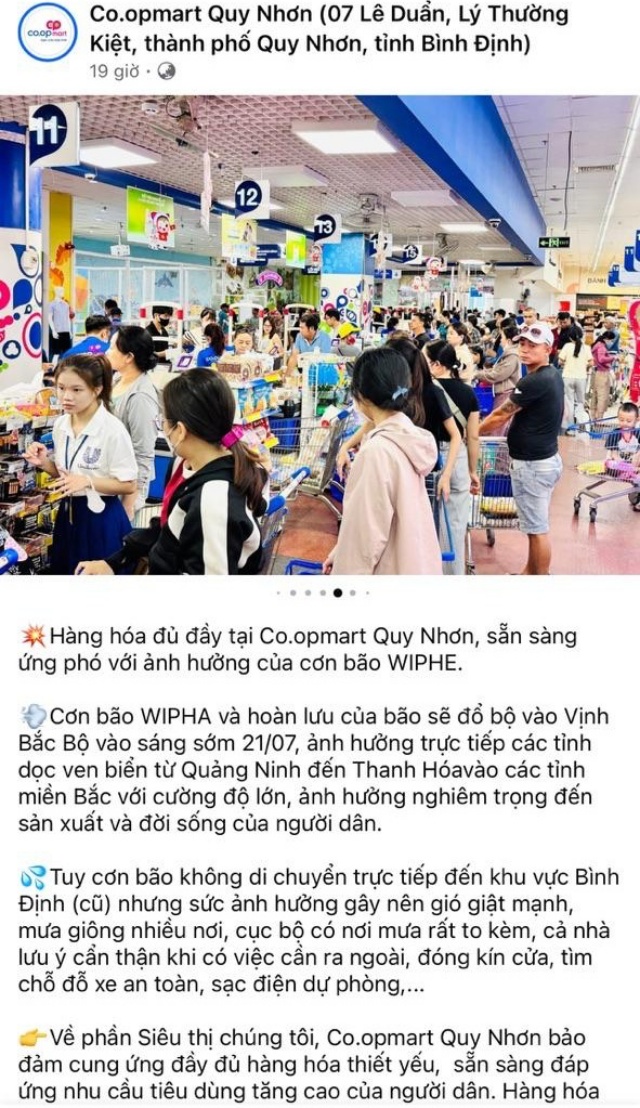Open the Co.opmart Quy Nhơn page name
Image resolution: width=640 pixels, height=1108 pixels.
tap(328, 30)
